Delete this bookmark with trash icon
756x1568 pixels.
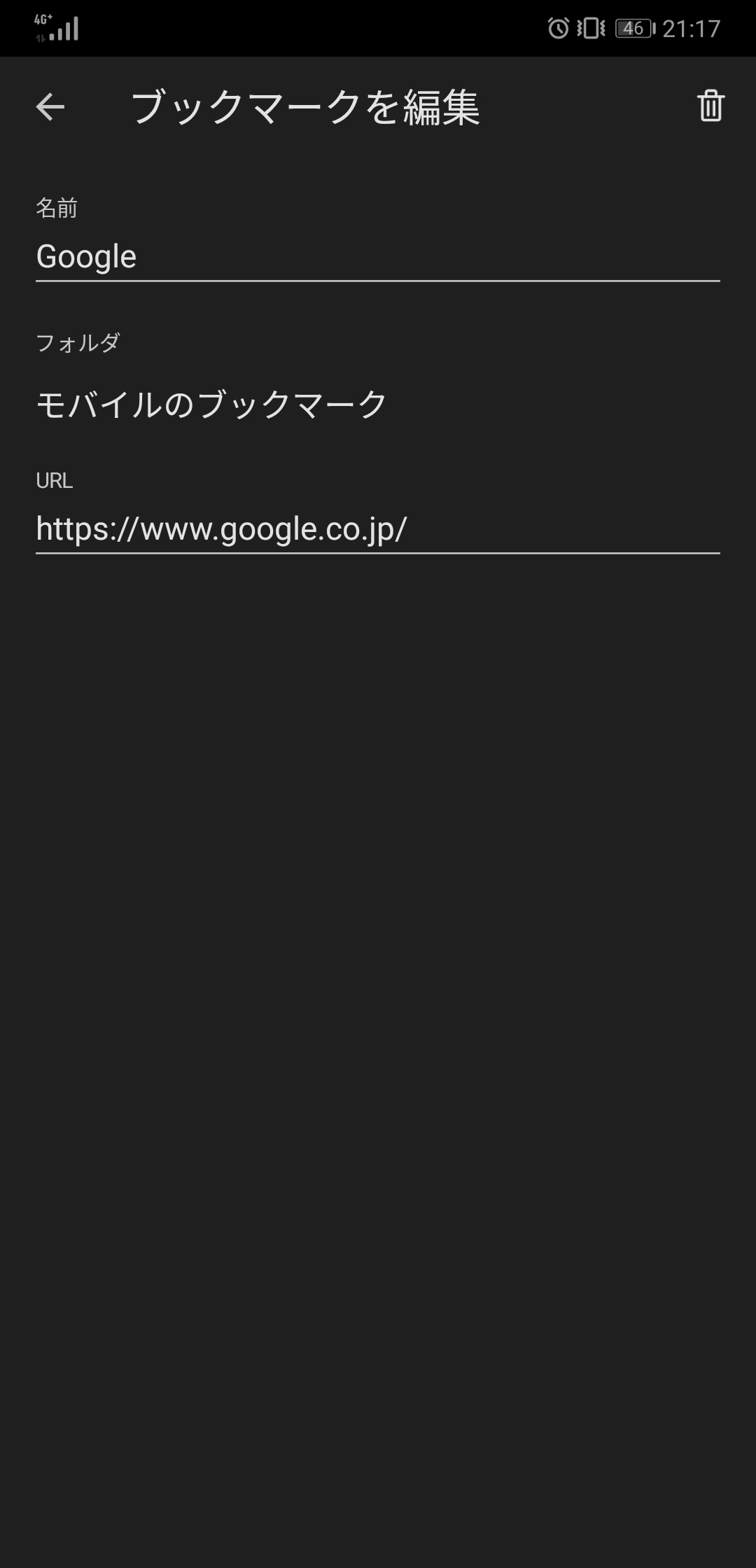(710, 106)
